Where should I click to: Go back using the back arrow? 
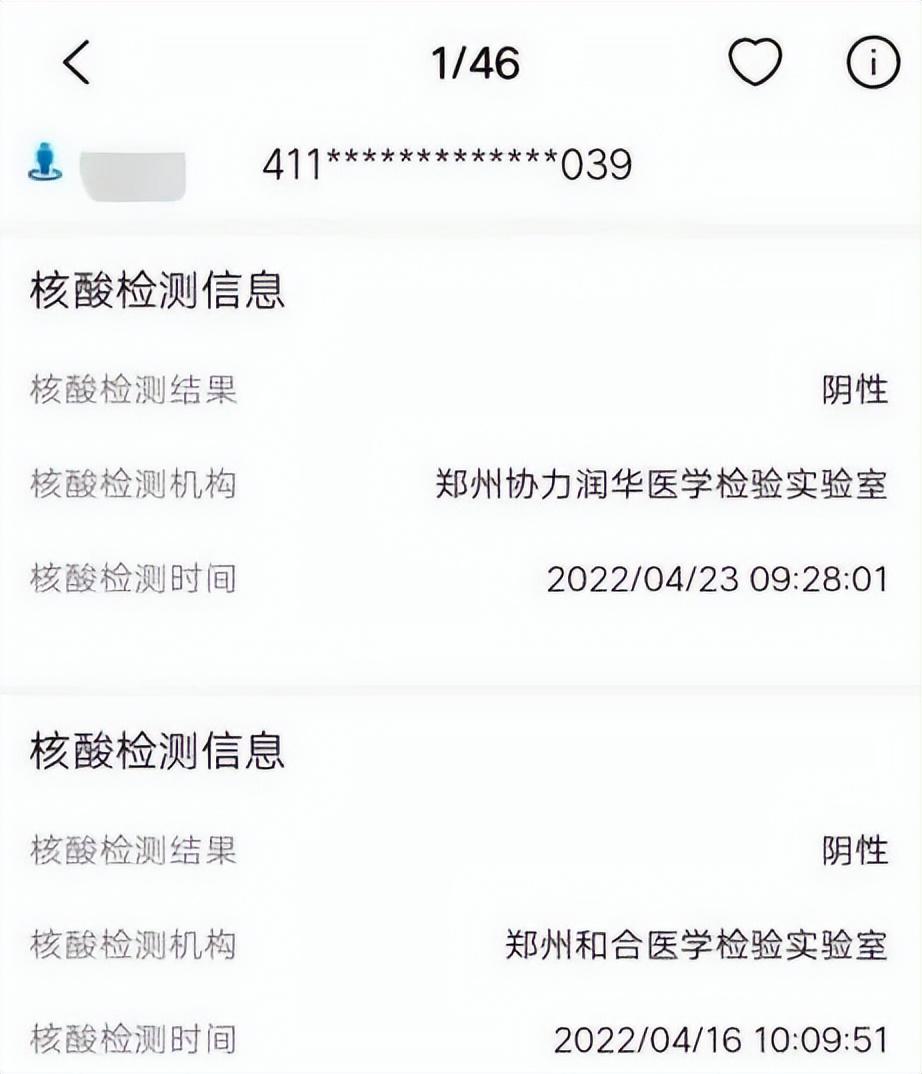tap(77, 64)
